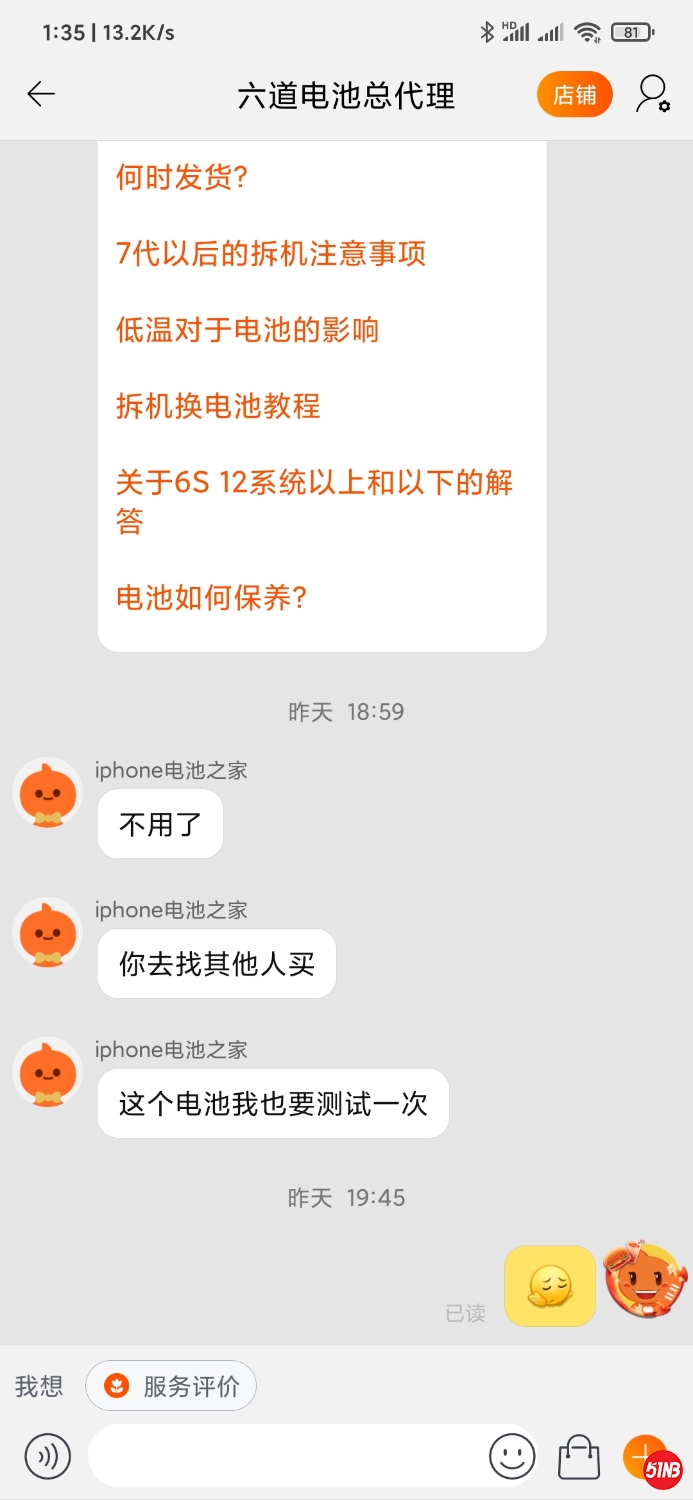Tap the seller avatar beside 不用了
Viewport: 693px width, 1500px height.
(47, 792)
